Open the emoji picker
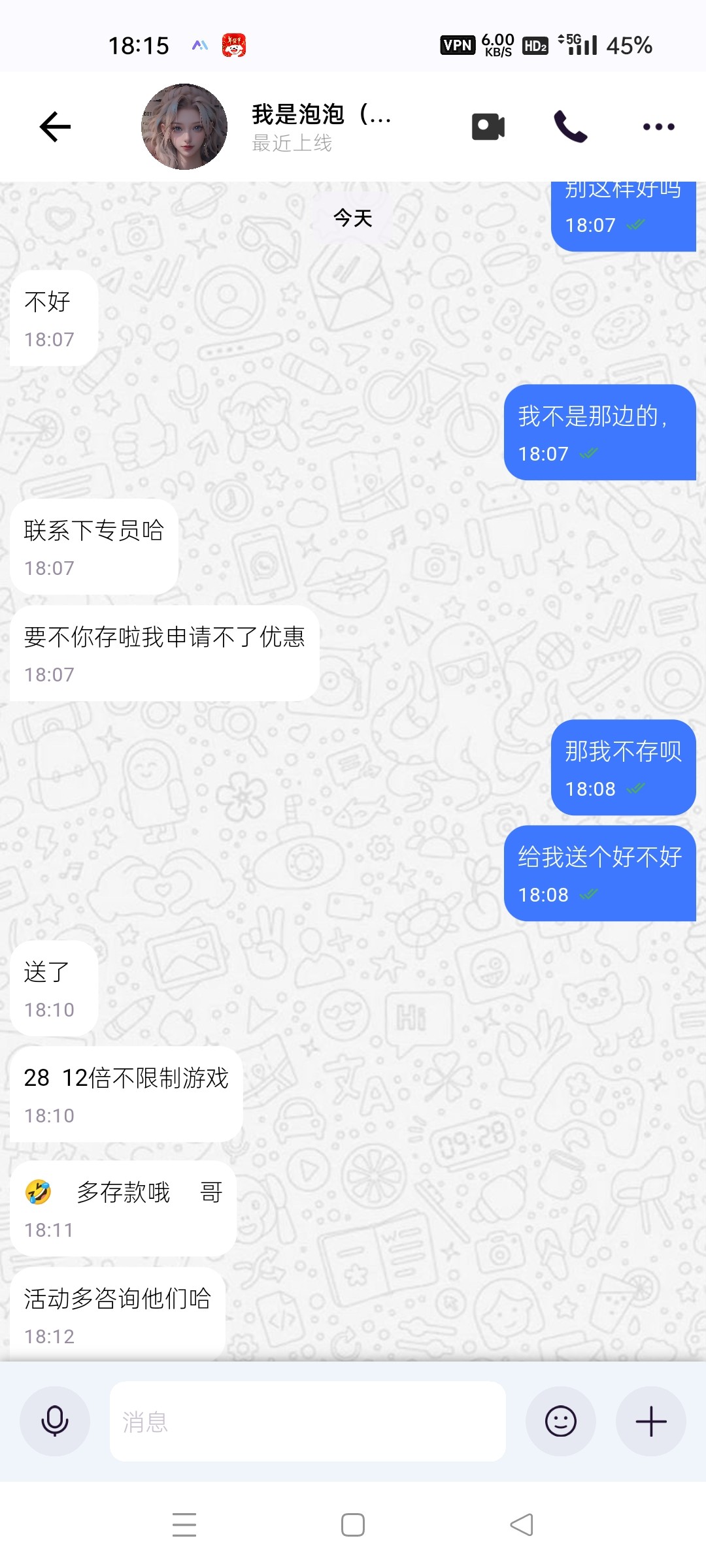The image size is (706, 1568). (560, 1421)
